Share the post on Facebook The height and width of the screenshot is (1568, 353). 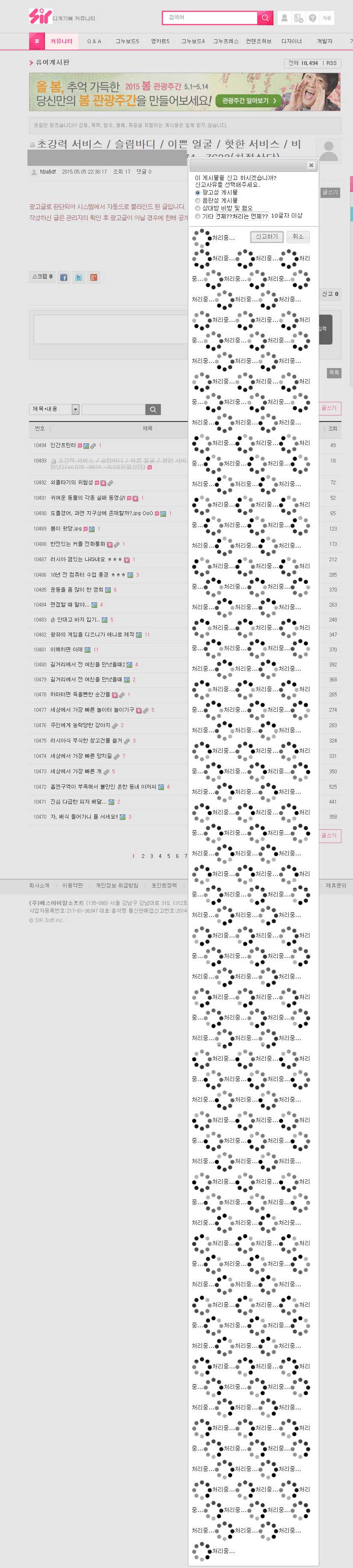(x=63, y=277)
